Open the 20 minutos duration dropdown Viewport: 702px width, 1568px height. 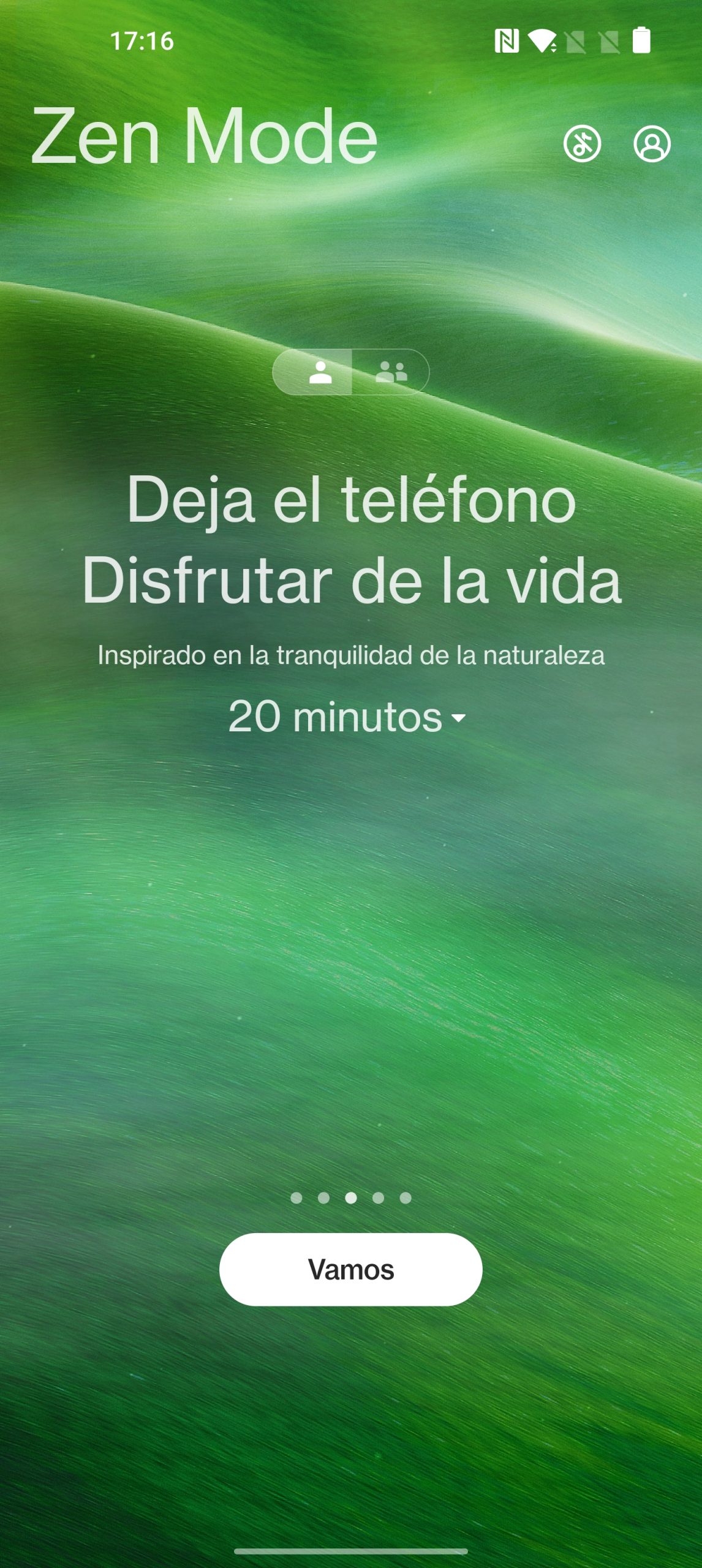[347, 717]
